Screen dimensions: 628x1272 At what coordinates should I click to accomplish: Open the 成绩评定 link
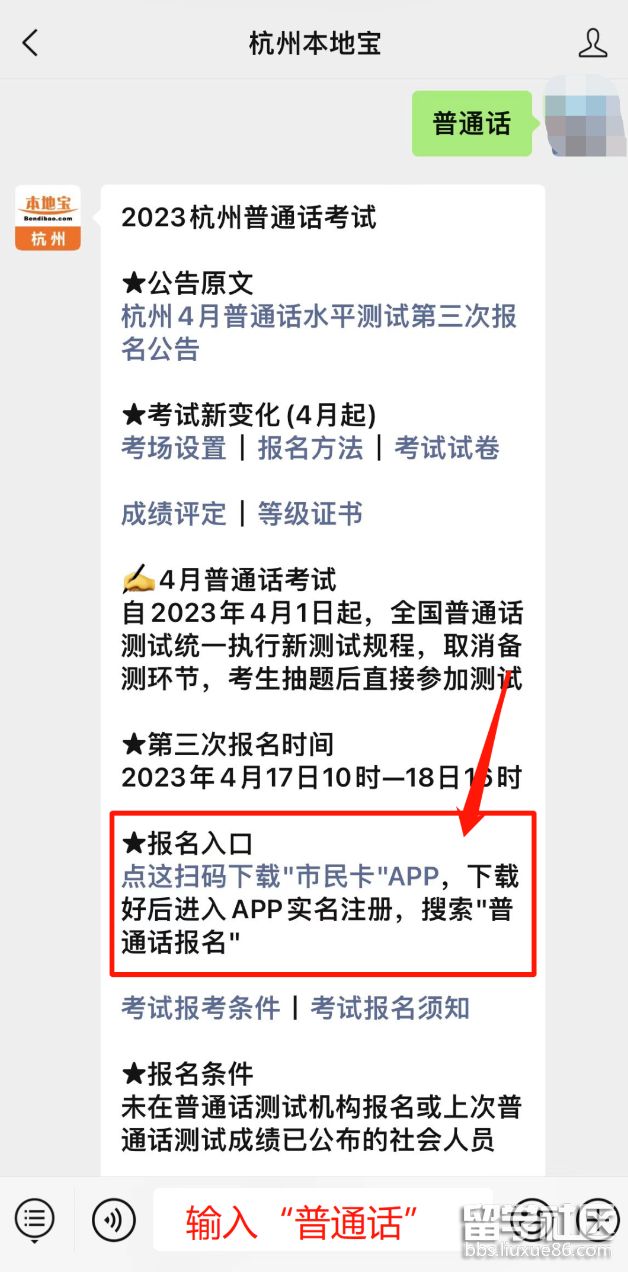click(174, 514)
